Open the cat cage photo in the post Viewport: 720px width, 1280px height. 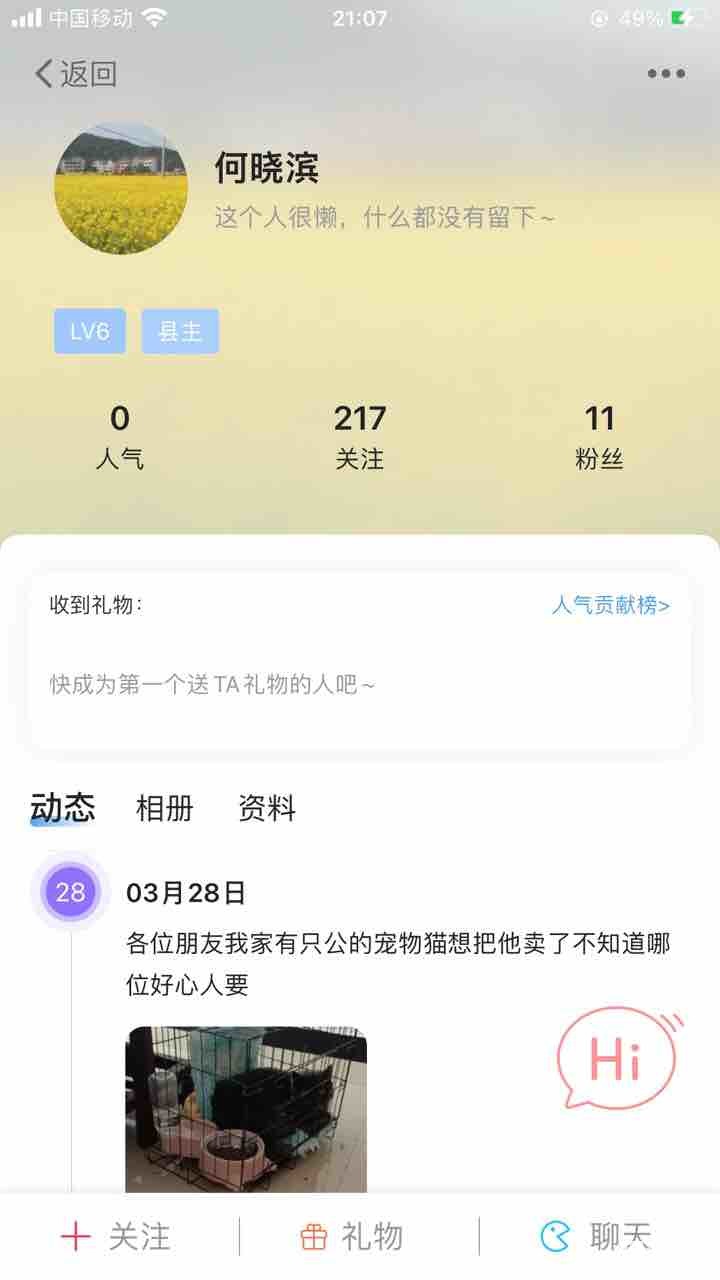(246, 1110)
